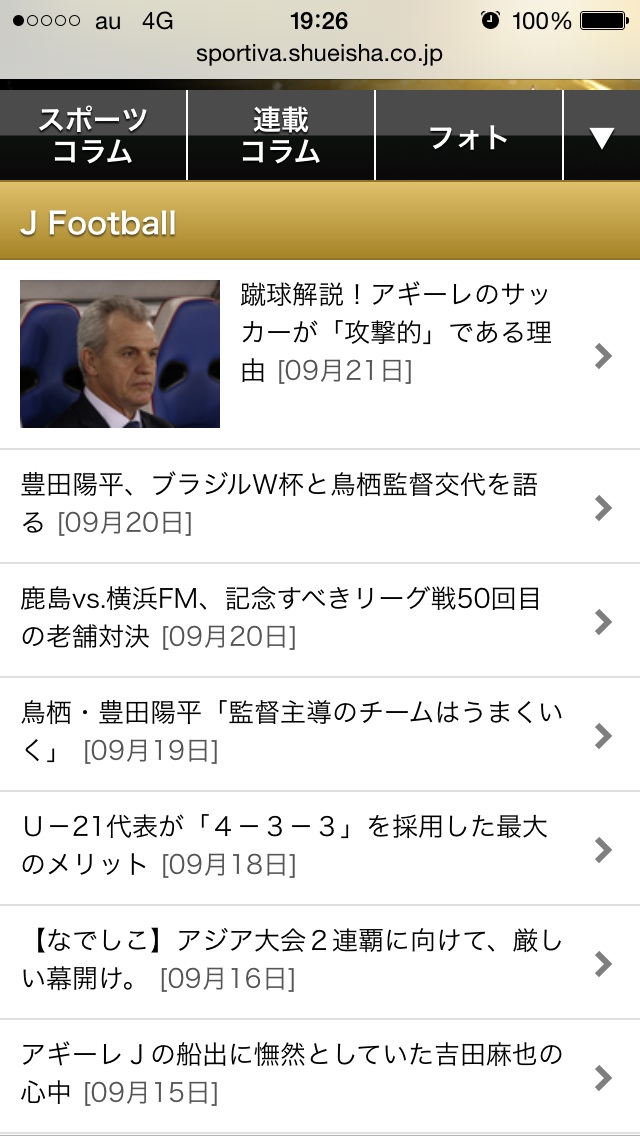Tap the sportiva.shueisha.co.jp address bar
The image size is (640, 1136).
click(320, 53)
